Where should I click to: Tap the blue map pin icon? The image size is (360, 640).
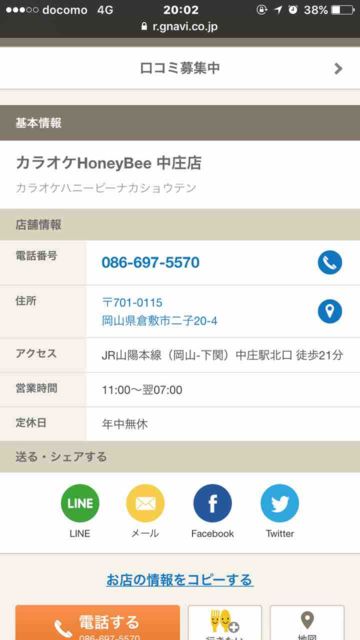tap(330, 311)
